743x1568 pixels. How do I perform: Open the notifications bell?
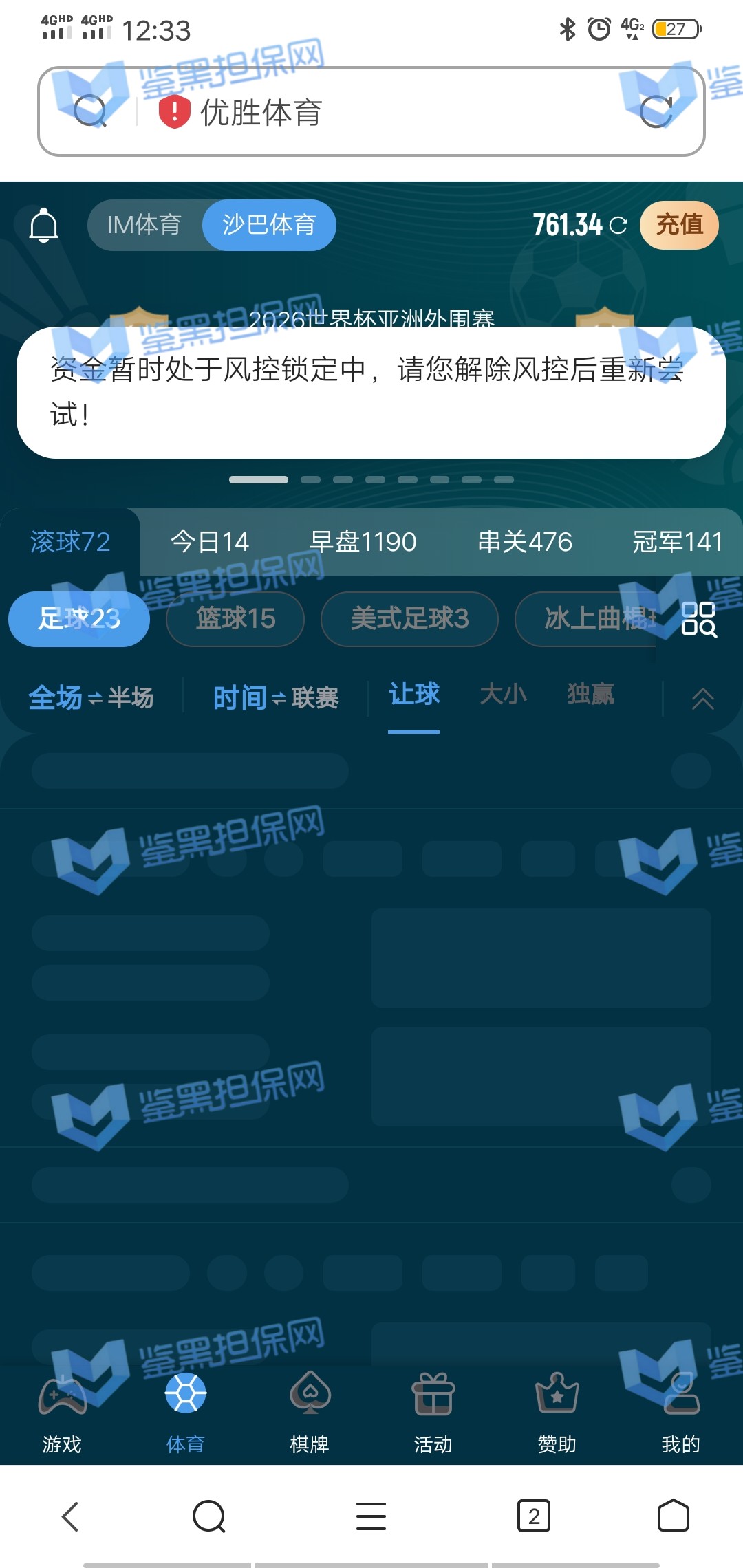pyautogui.click(x=43, y=225)
